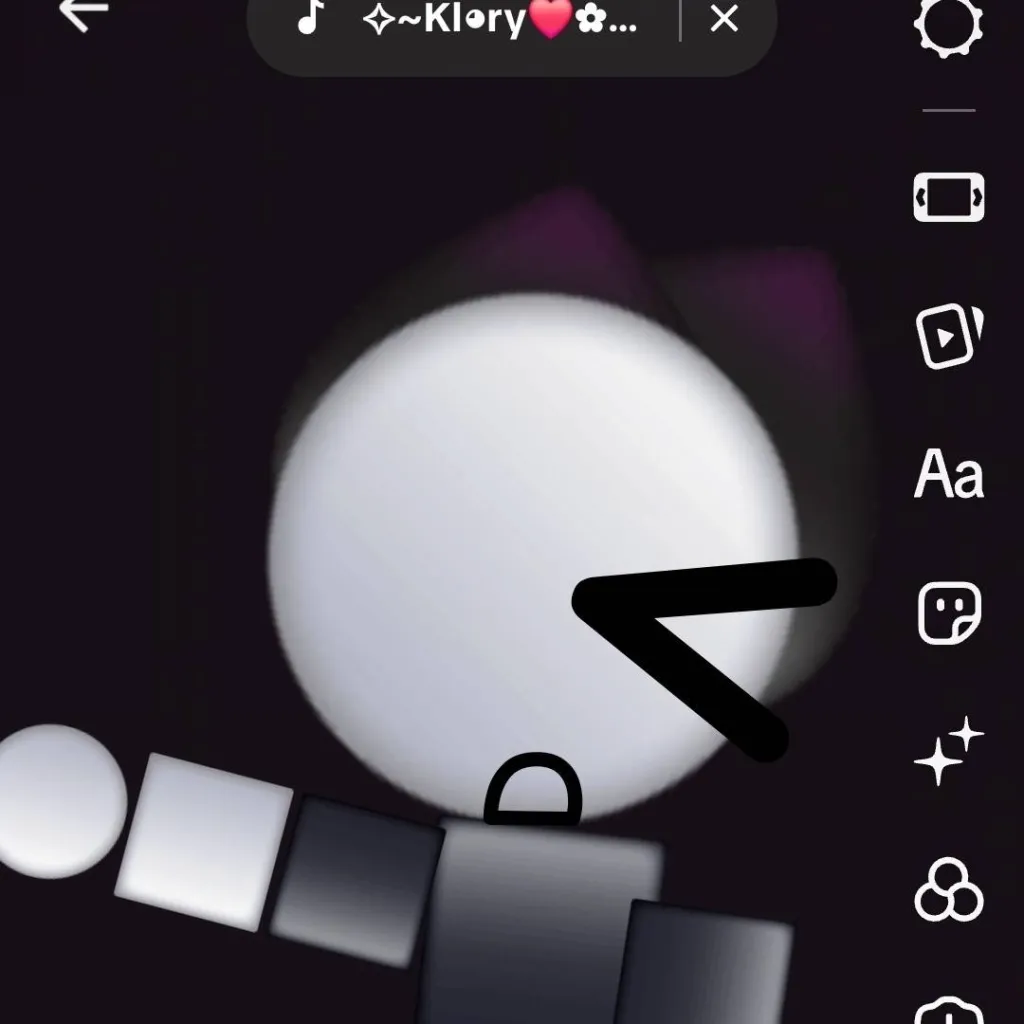Open the layout resize tool
The height and width of the screenshot is (1024, 1024).
pos(948,197)
